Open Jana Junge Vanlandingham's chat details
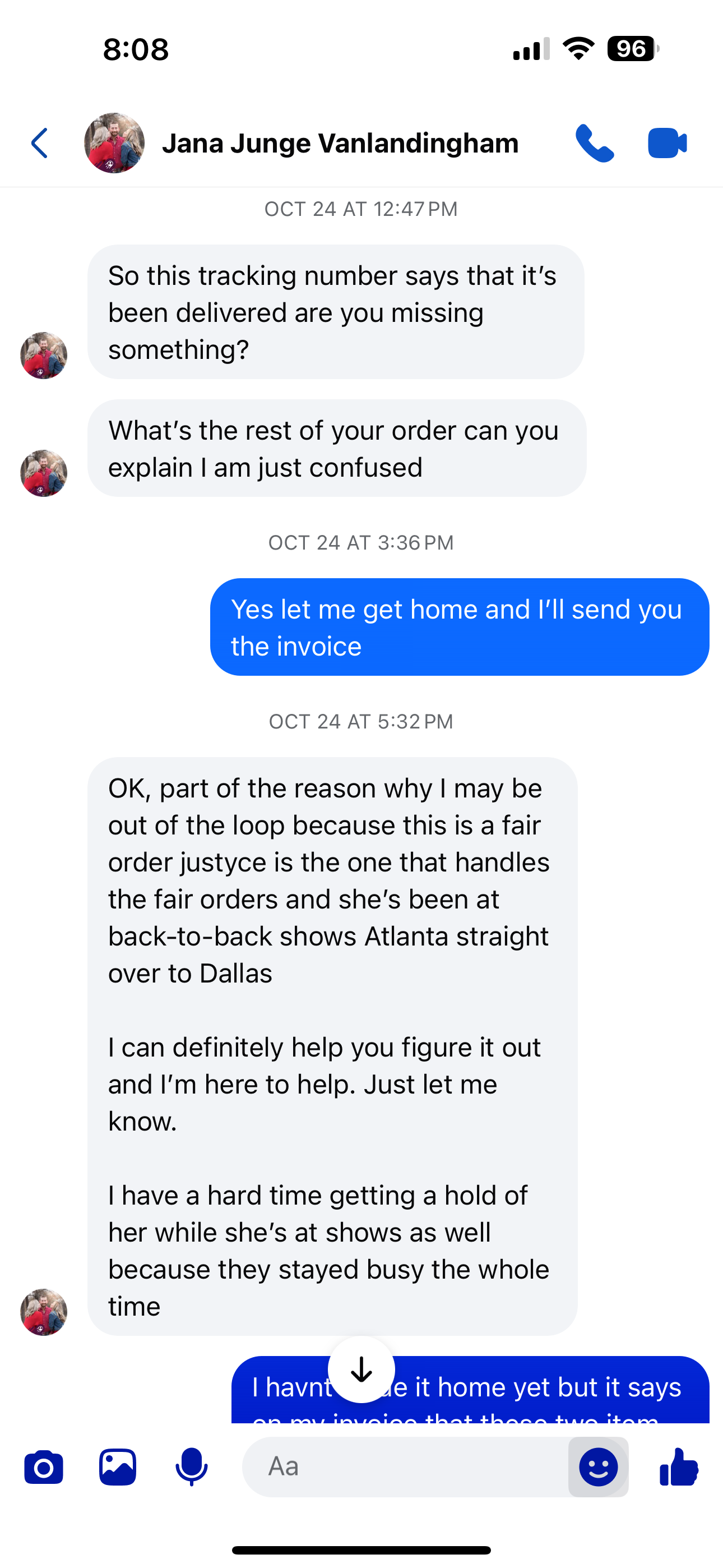 [x=340, y=144]
